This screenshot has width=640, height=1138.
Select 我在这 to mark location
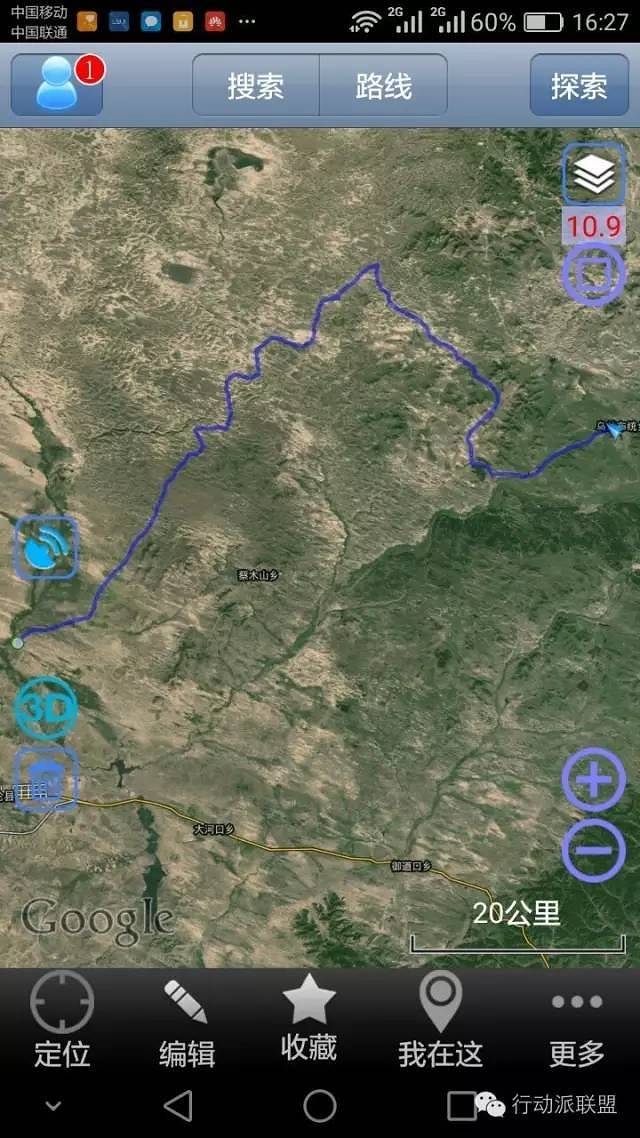point(440,1019)
